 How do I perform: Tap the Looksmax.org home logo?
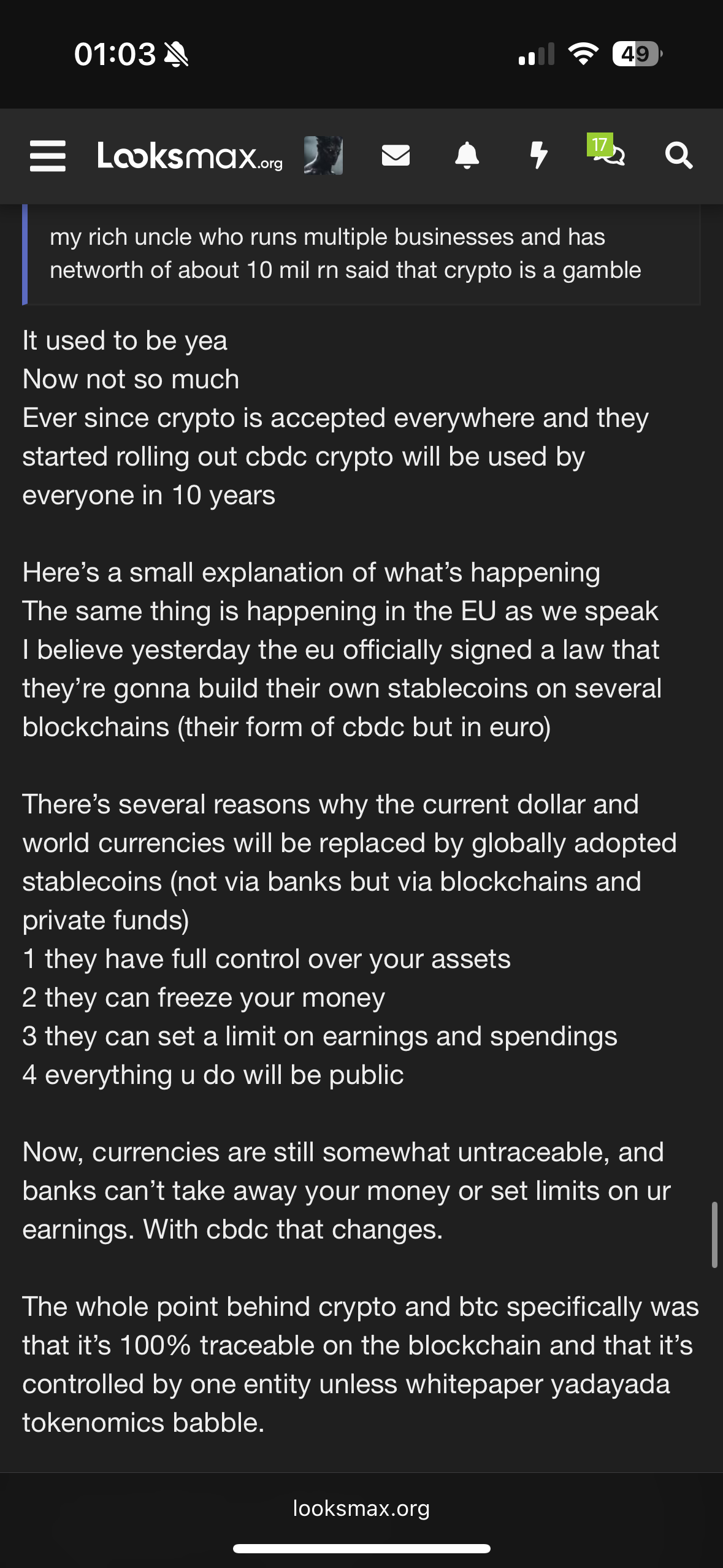(x=189, y=156)
